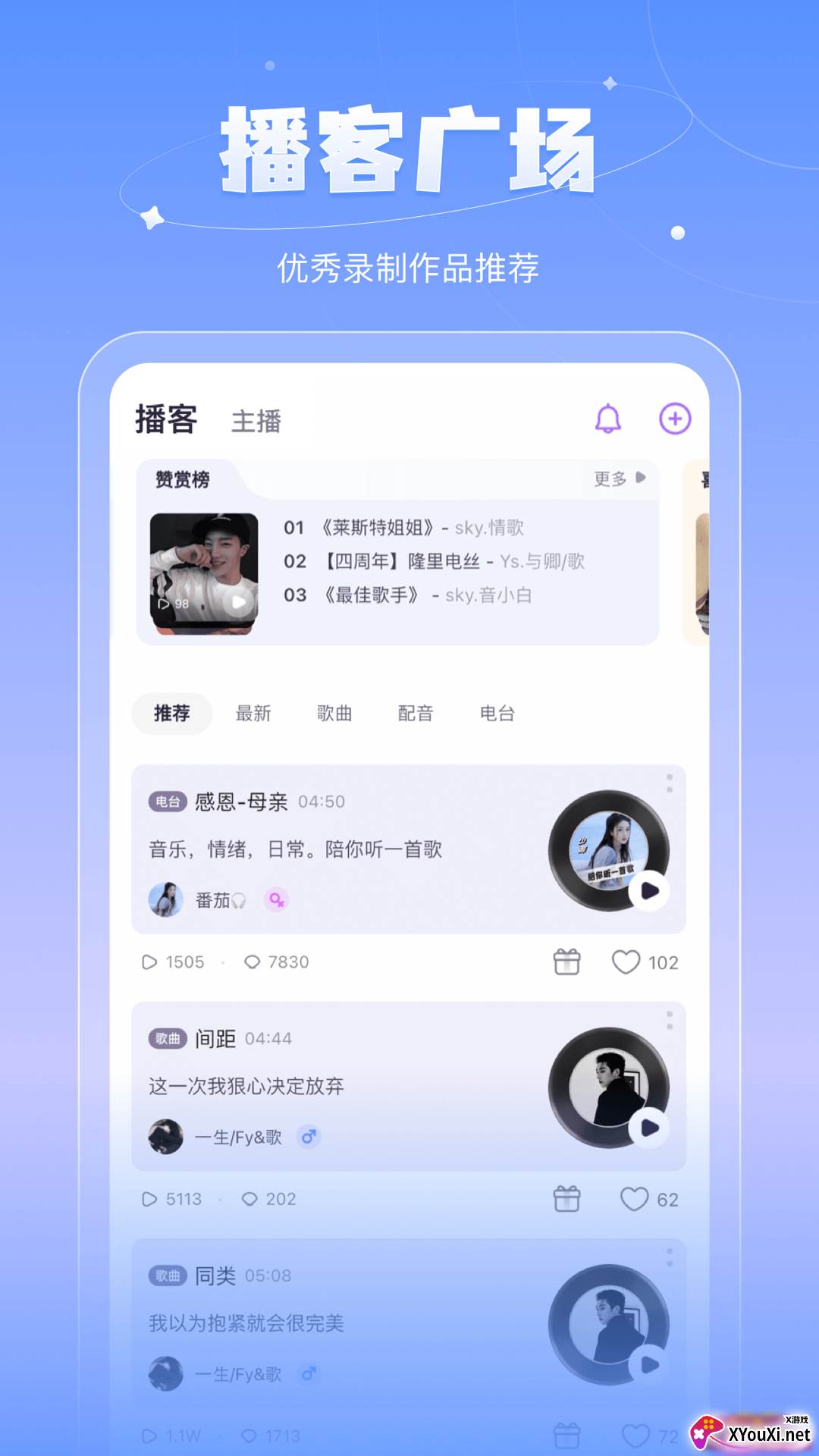Select the 最新 filter tab
The width and height of the screenshot is (819, 1456).
(254, 713)
